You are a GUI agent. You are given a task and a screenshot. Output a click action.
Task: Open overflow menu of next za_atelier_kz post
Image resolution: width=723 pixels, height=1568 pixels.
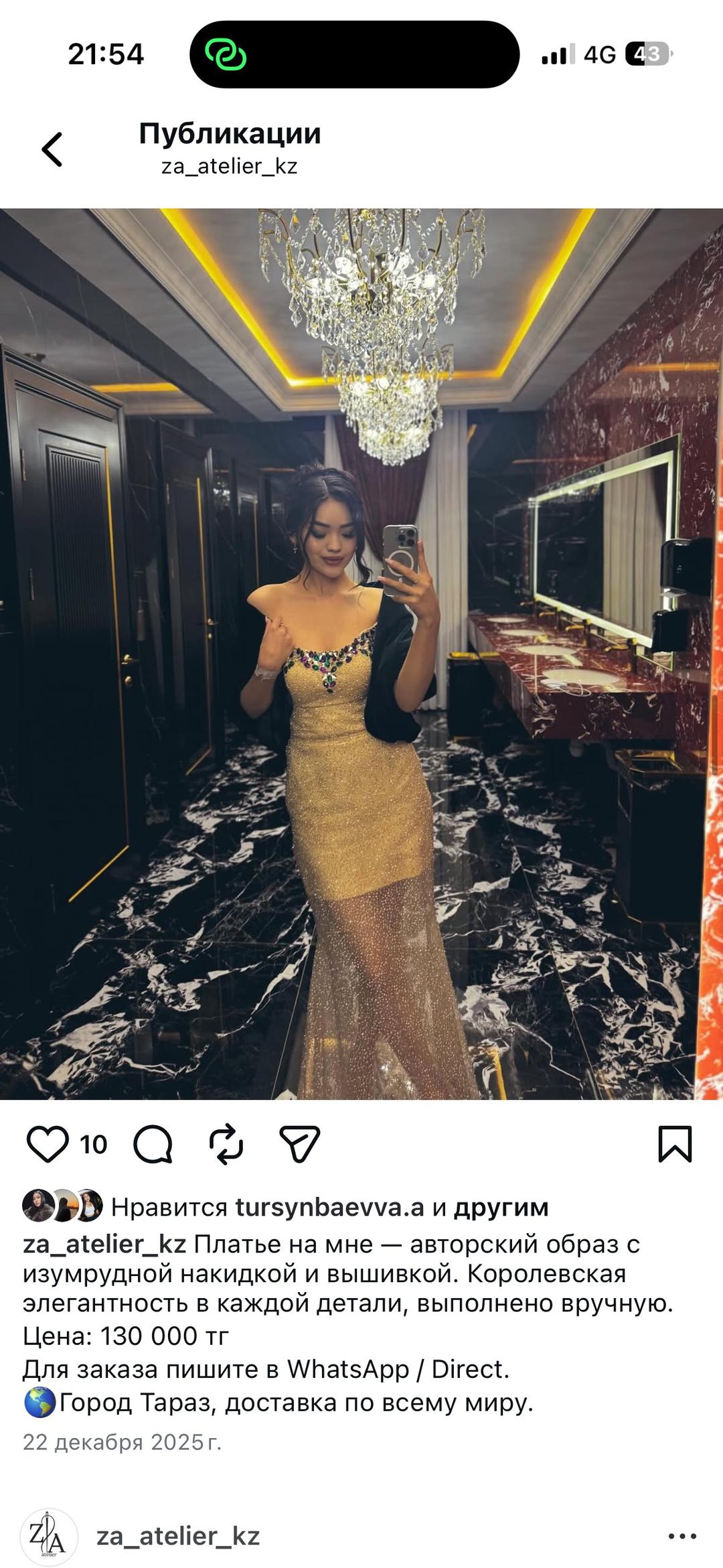(x=682, y=1537)
